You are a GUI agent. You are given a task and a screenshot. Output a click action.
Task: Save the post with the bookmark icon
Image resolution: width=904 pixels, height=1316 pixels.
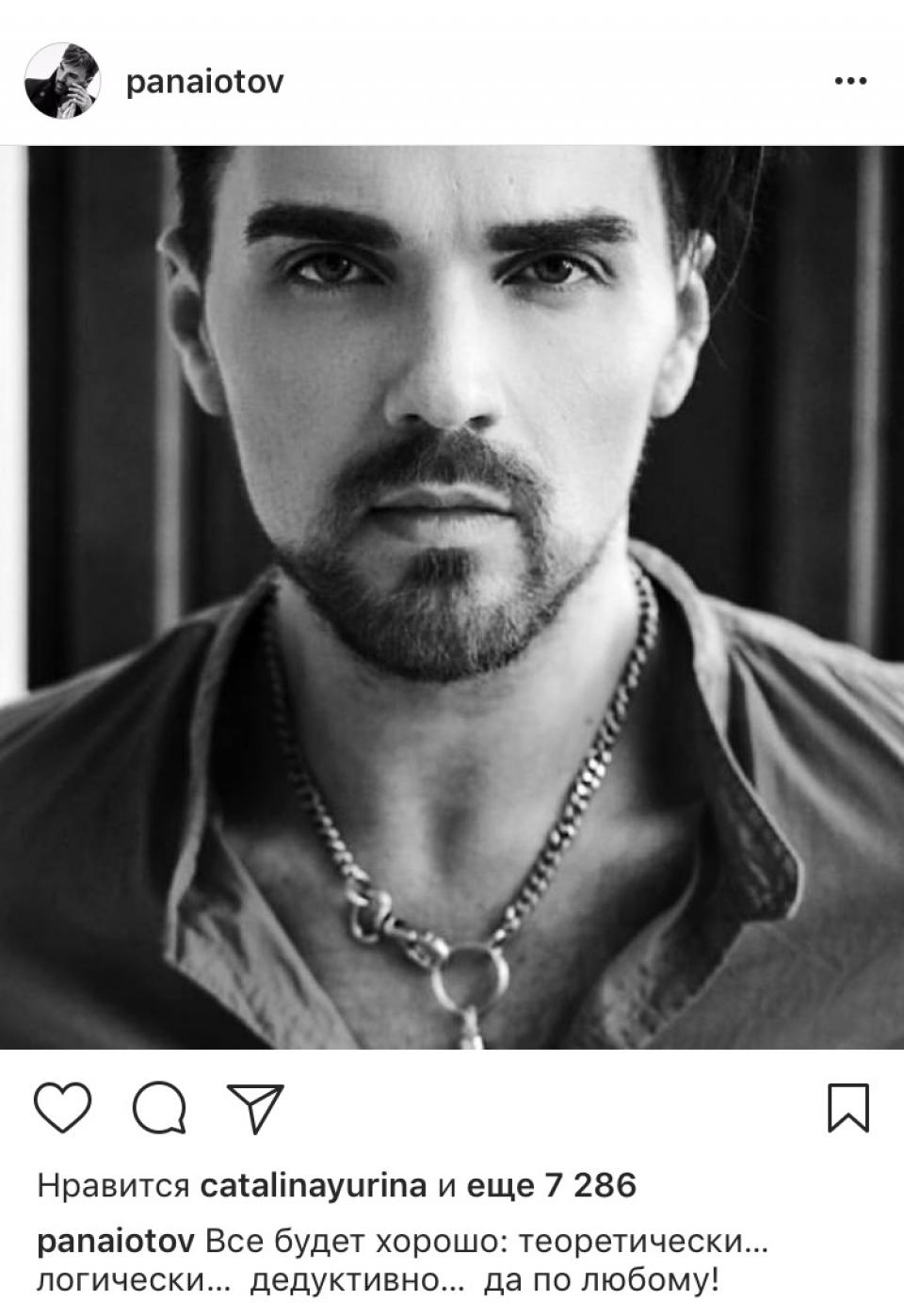tap(847, 1108)
